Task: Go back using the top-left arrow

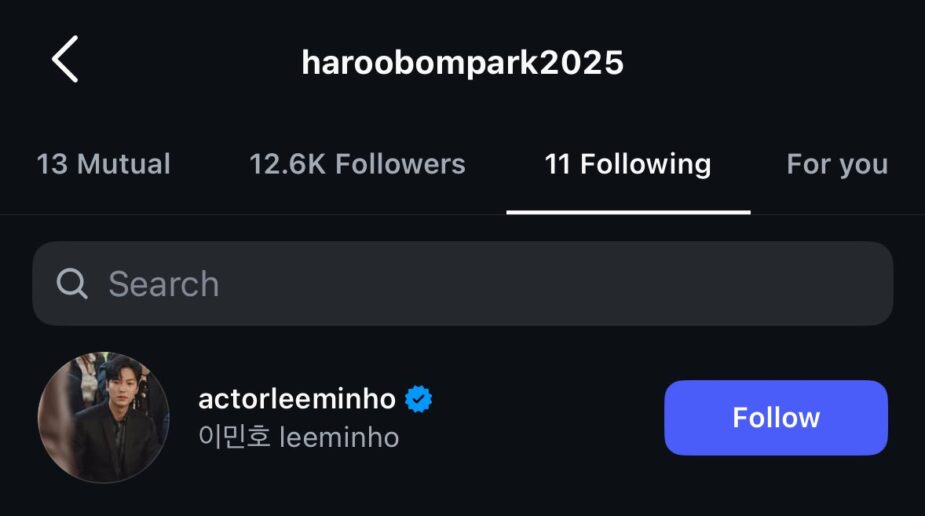Action: 65,60
